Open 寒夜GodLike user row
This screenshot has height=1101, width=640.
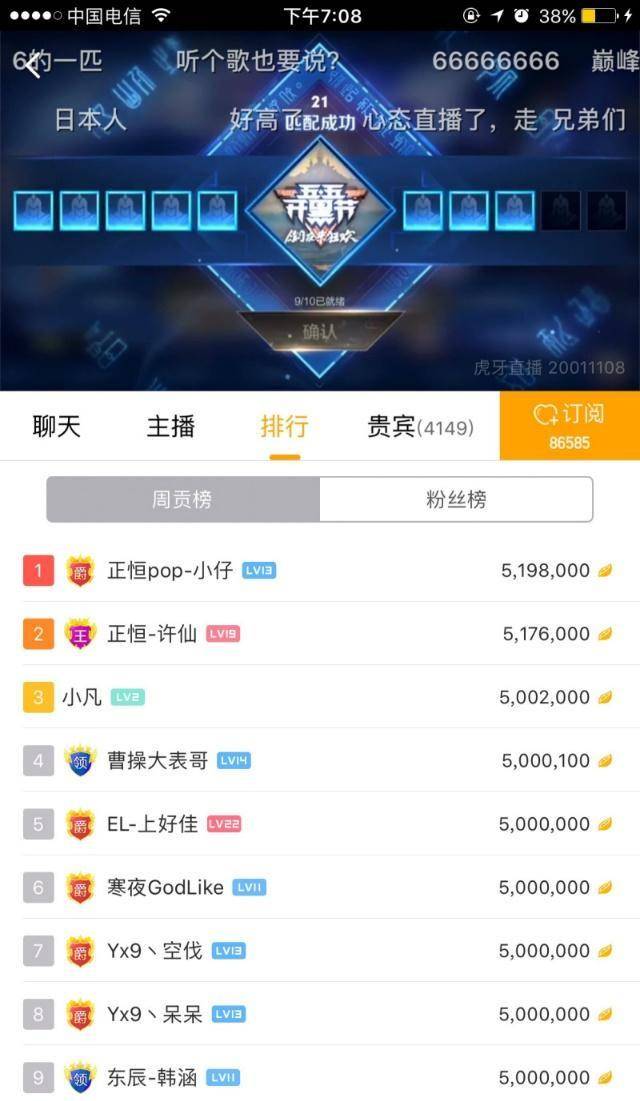click(165, 887)
